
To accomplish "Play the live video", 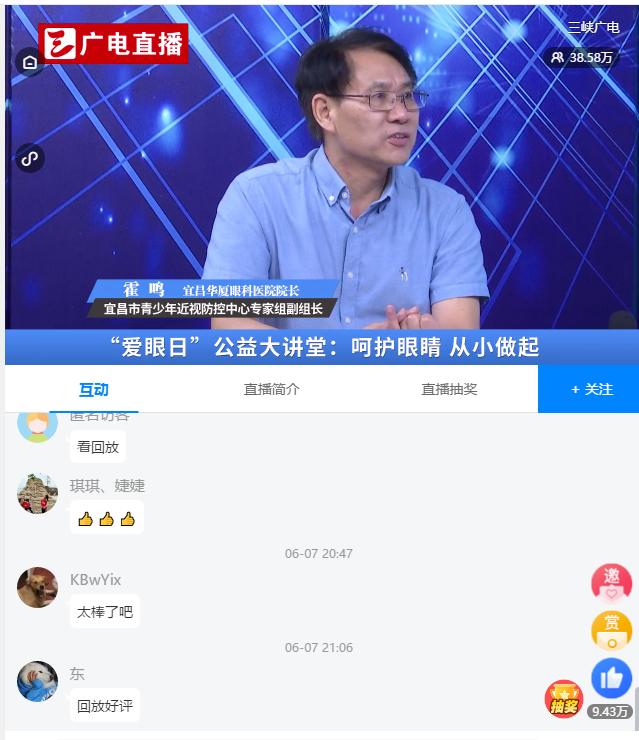I will [320, 180].
